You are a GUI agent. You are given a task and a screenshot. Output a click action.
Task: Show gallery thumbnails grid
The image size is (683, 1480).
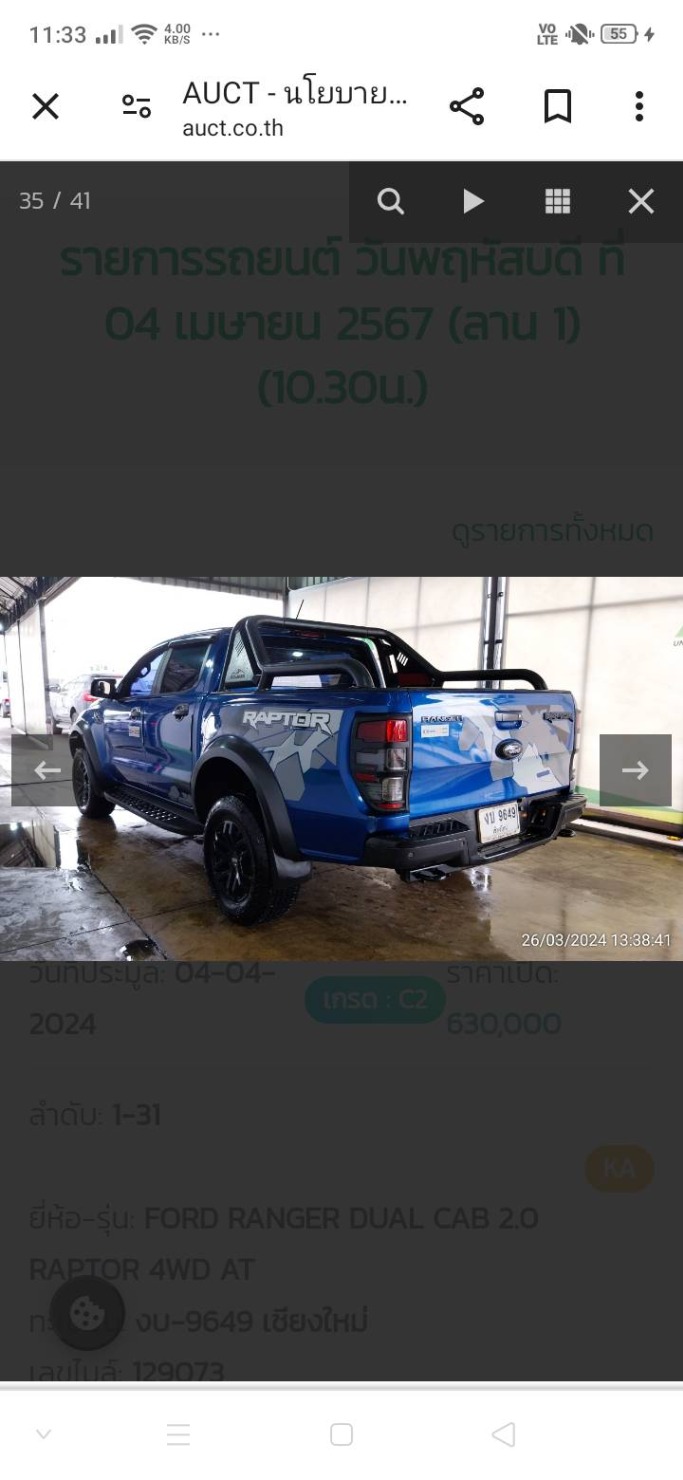pos(557,201)
